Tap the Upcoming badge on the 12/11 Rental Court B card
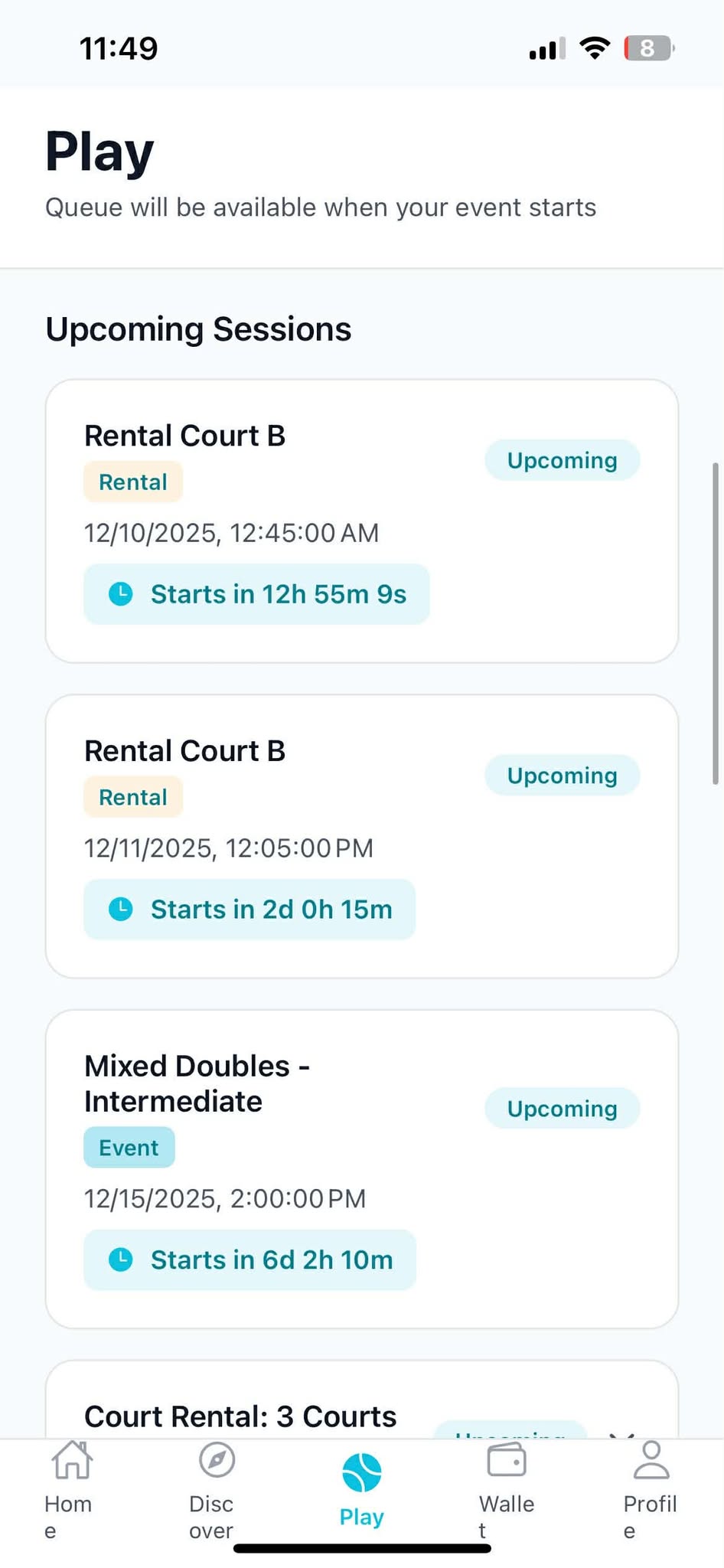Viewport: 724px width, 1568px height. [562, 775]
